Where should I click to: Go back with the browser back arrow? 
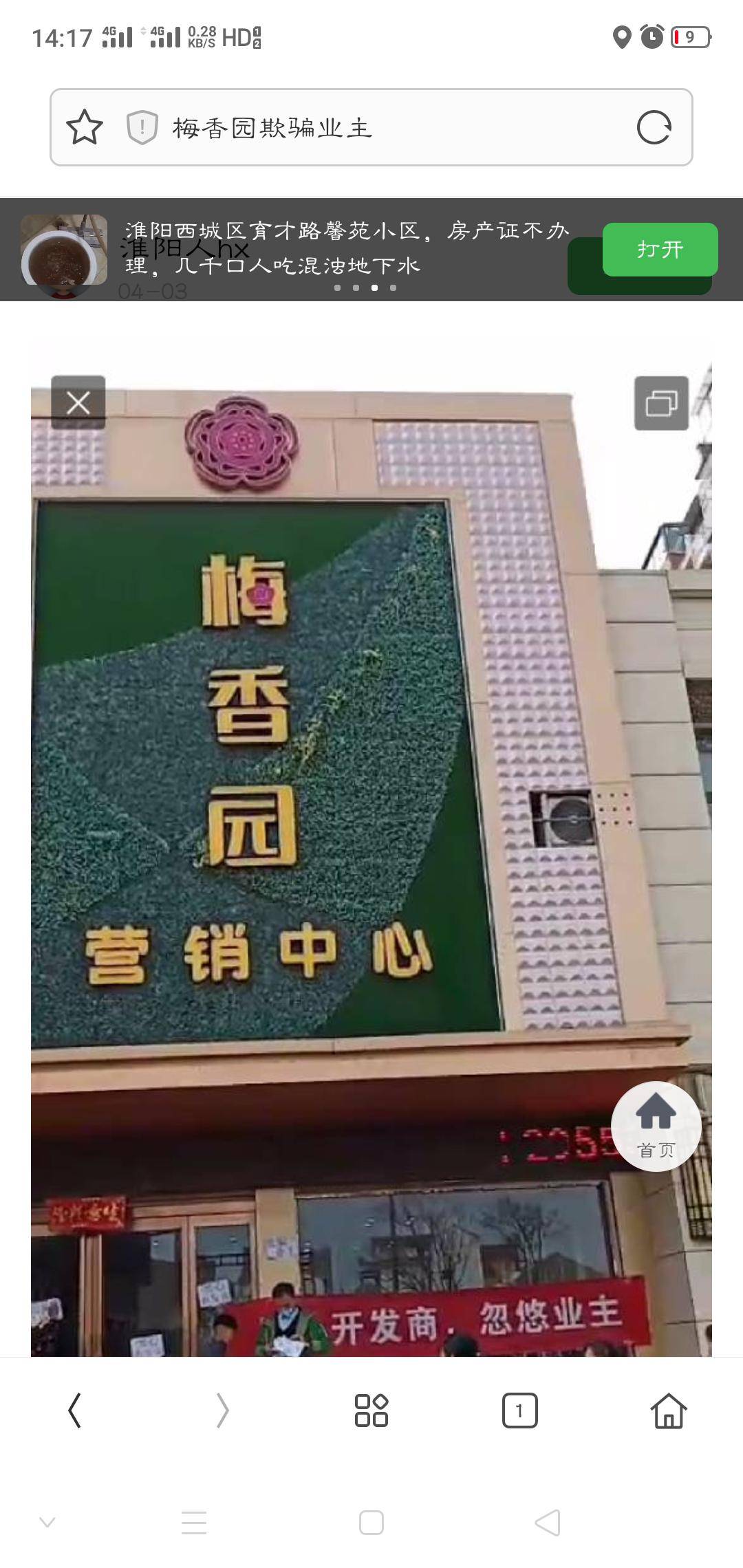pos(75,1411)
